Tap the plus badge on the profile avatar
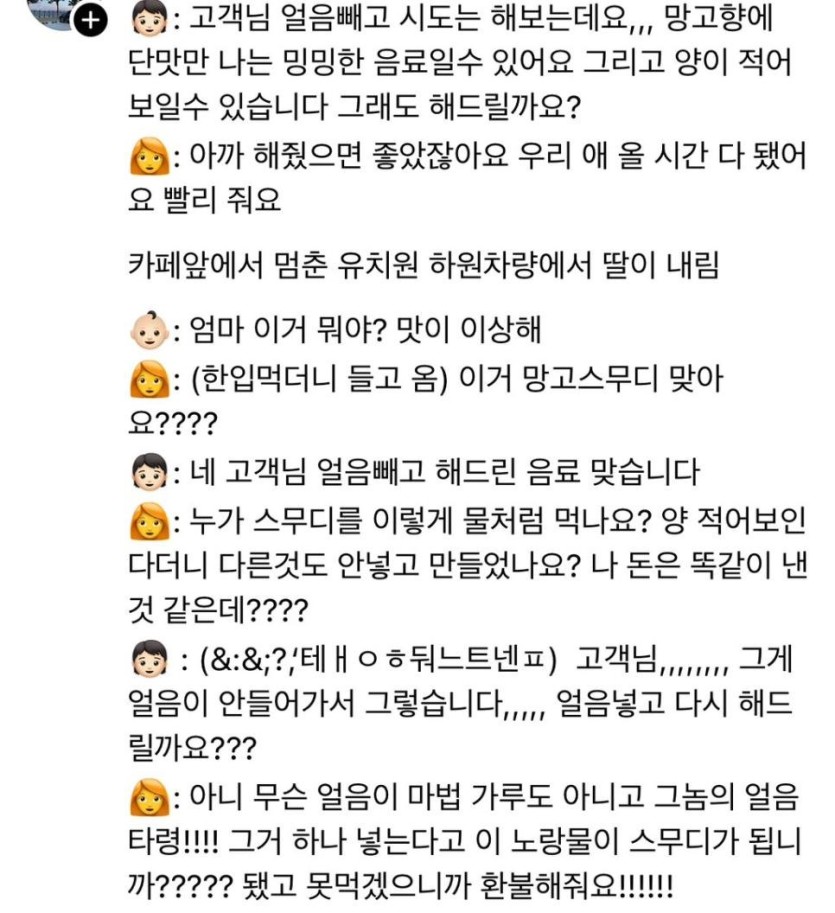Screen dimensions: 835x913 coord(90,20)
